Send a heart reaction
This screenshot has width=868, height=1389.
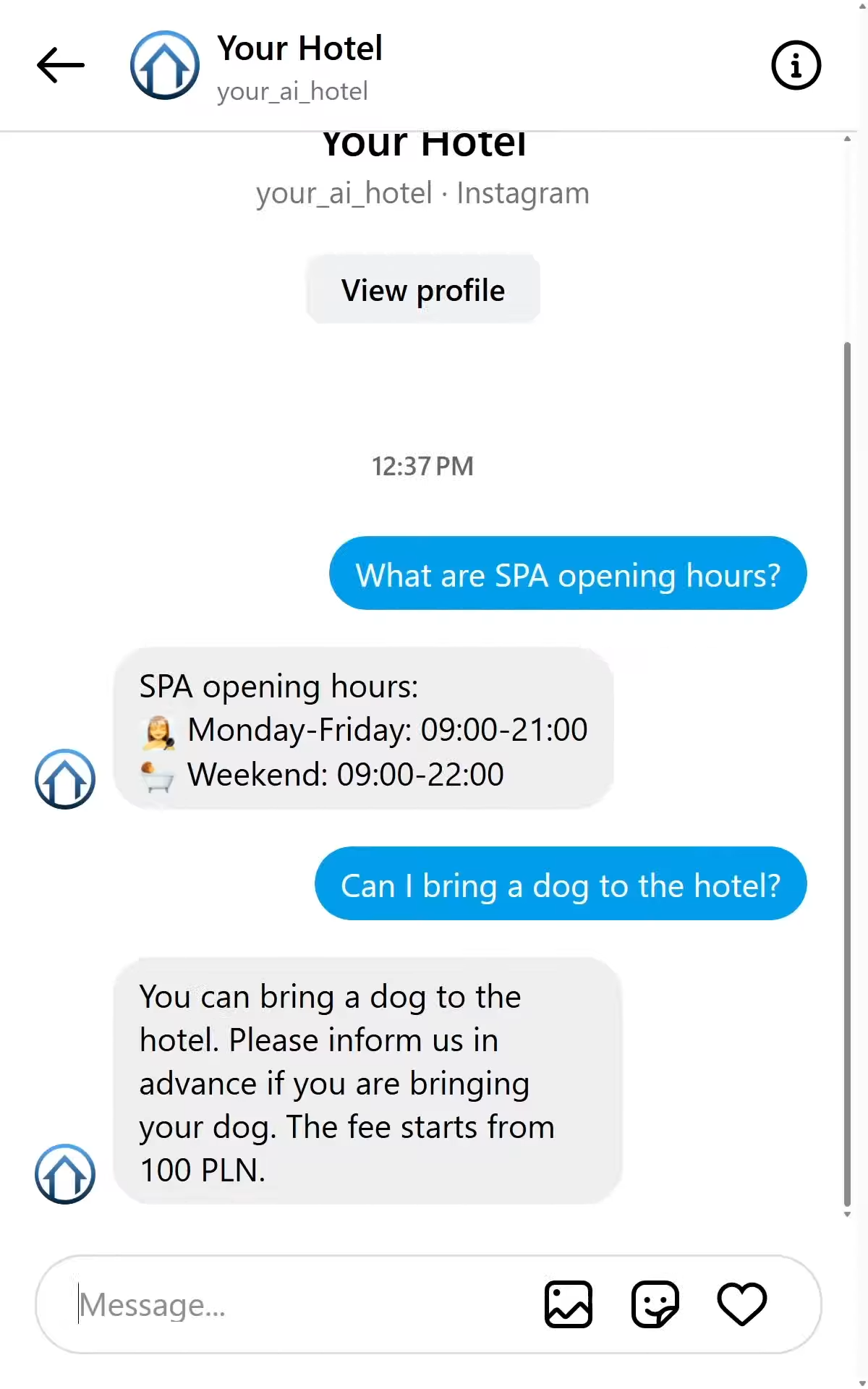(742, 1305)
